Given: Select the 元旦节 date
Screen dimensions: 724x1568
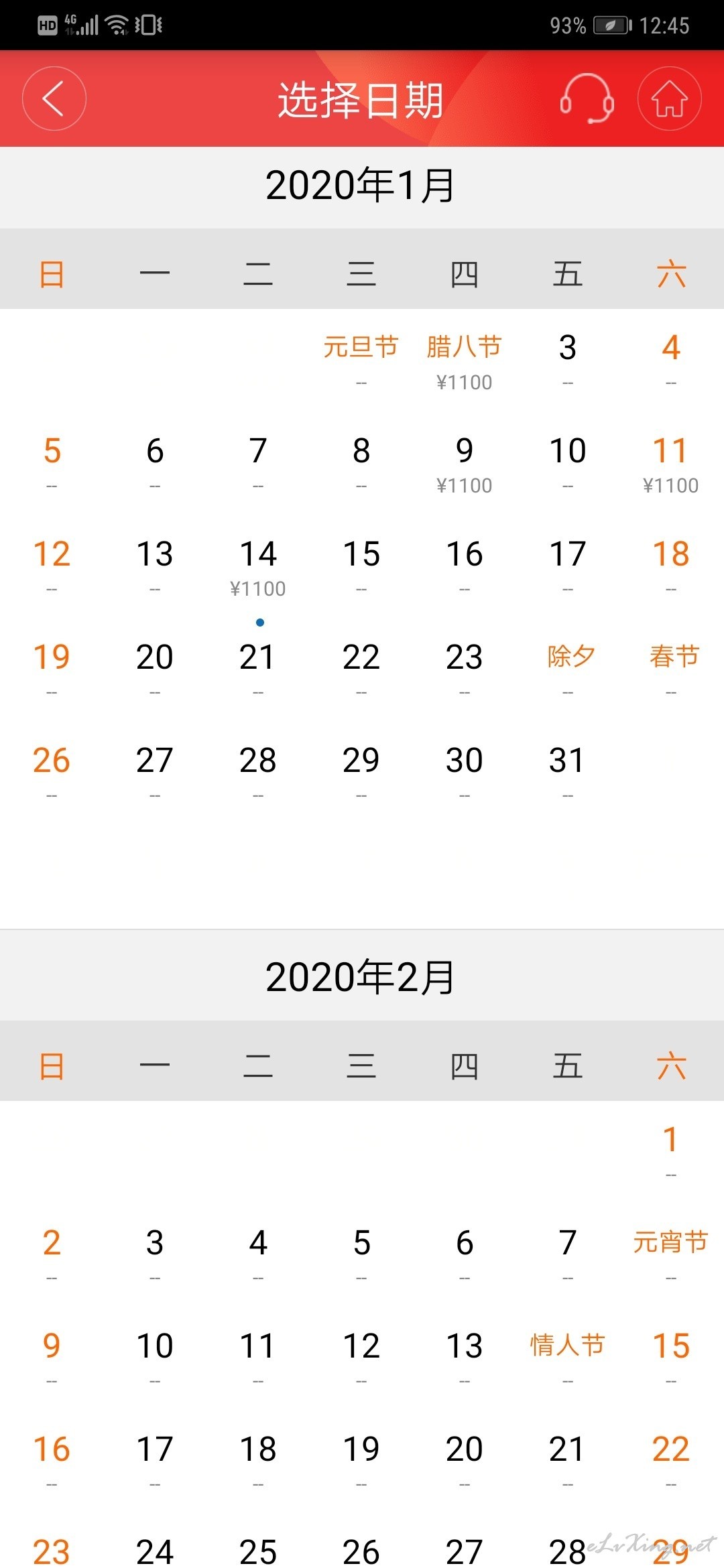Looking at the screenshot, I should pyautogui.click(x=361, y=362).
